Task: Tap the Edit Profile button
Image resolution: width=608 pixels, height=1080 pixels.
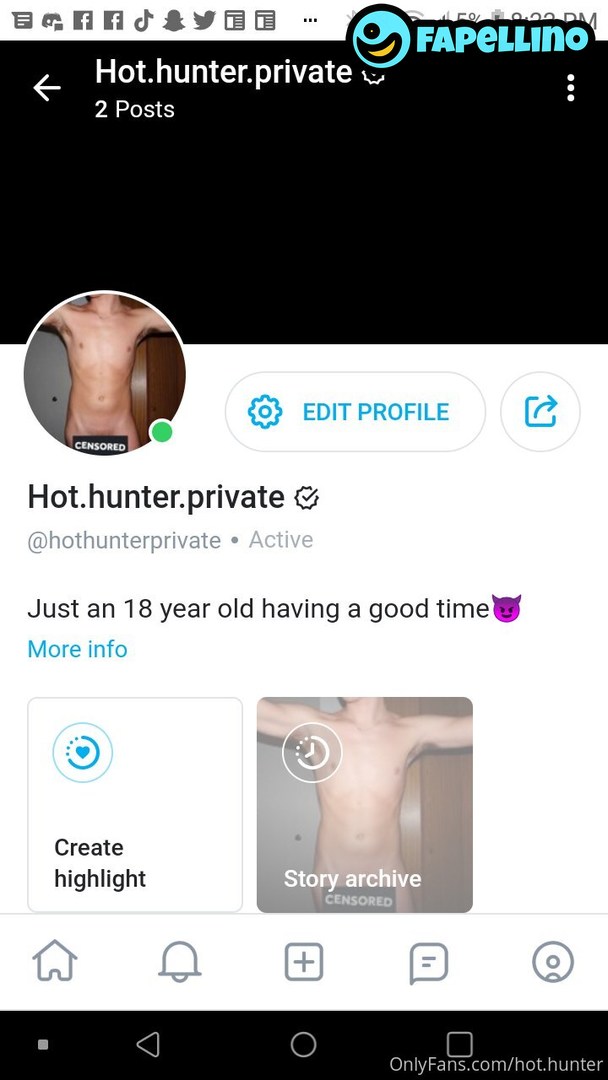Action: point(355,412)
